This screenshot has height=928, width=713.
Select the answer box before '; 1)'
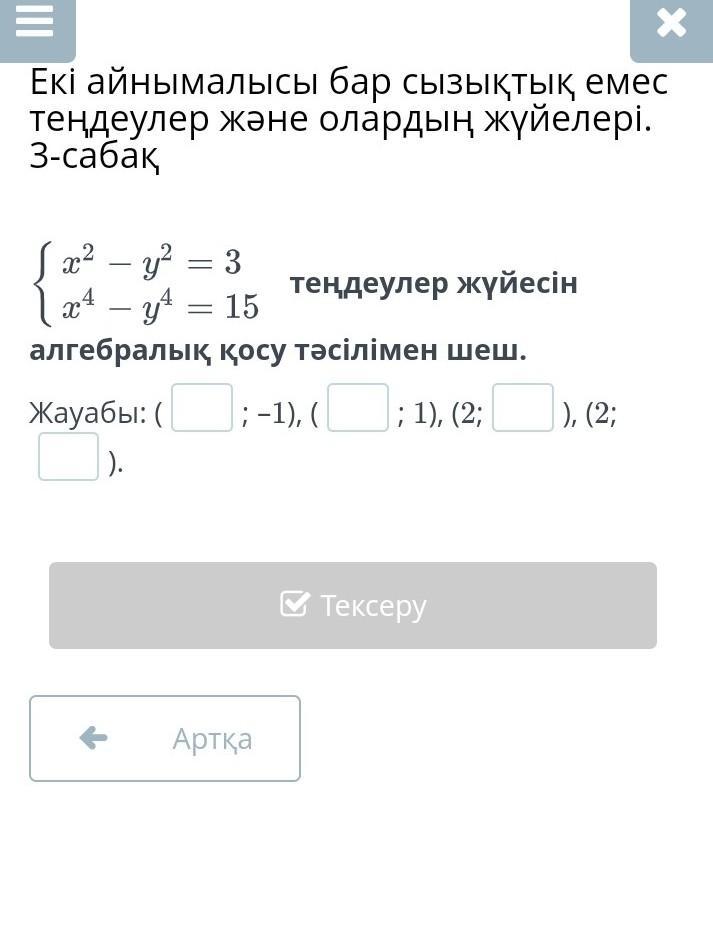coord(358,408)
